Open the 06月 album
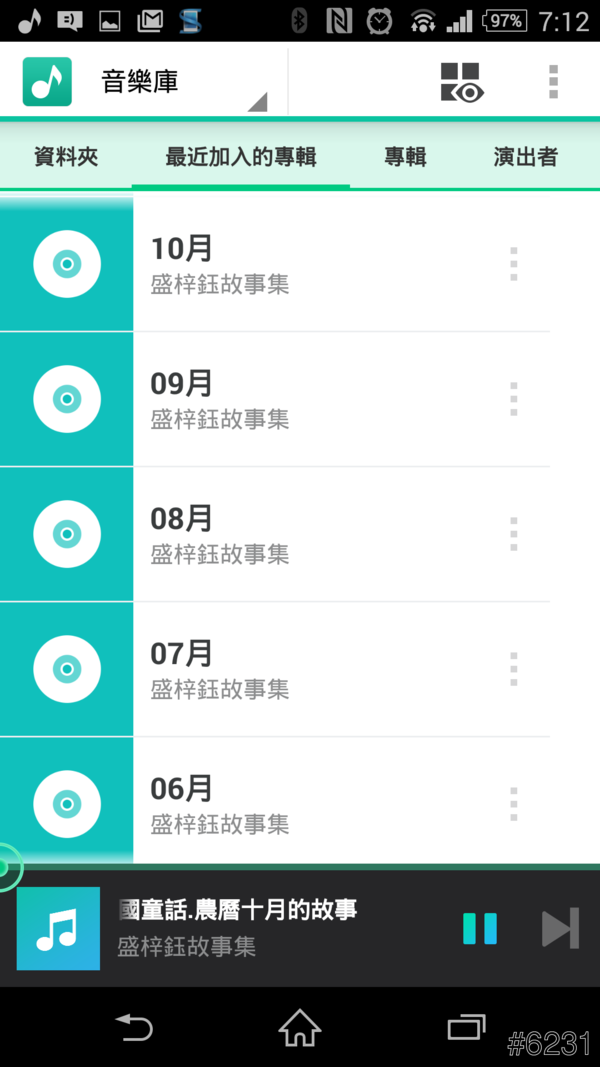Image resolution: width=600 pixels, height=1067 pixels. click(x=300, y=803)
